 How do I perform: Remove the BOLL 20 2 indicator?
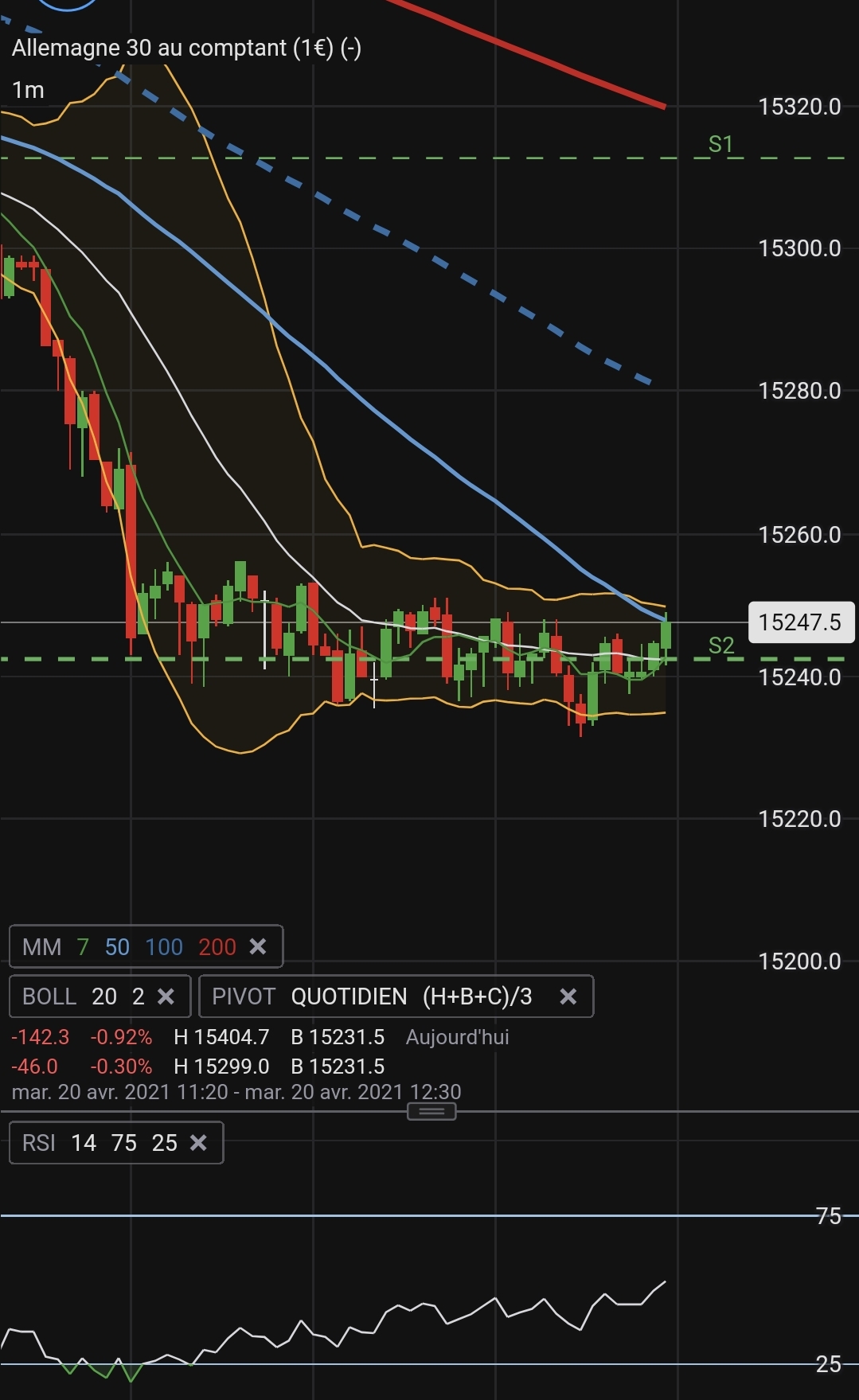pyautogui.click(x=166, y=996)
